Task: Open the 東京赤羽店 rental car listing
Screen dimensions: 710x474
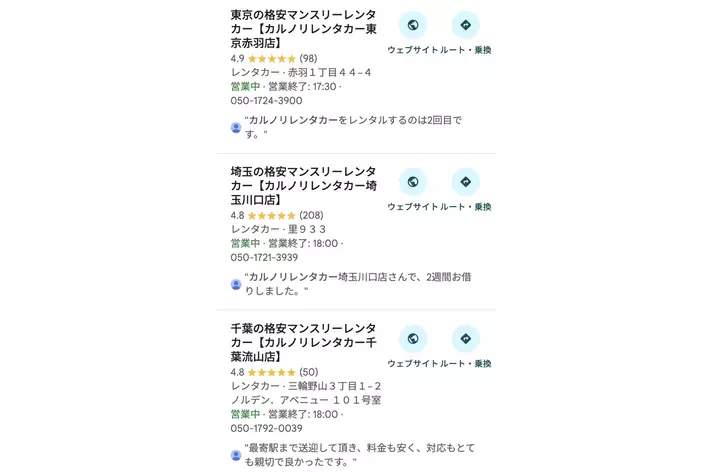Action: [304, 29]
